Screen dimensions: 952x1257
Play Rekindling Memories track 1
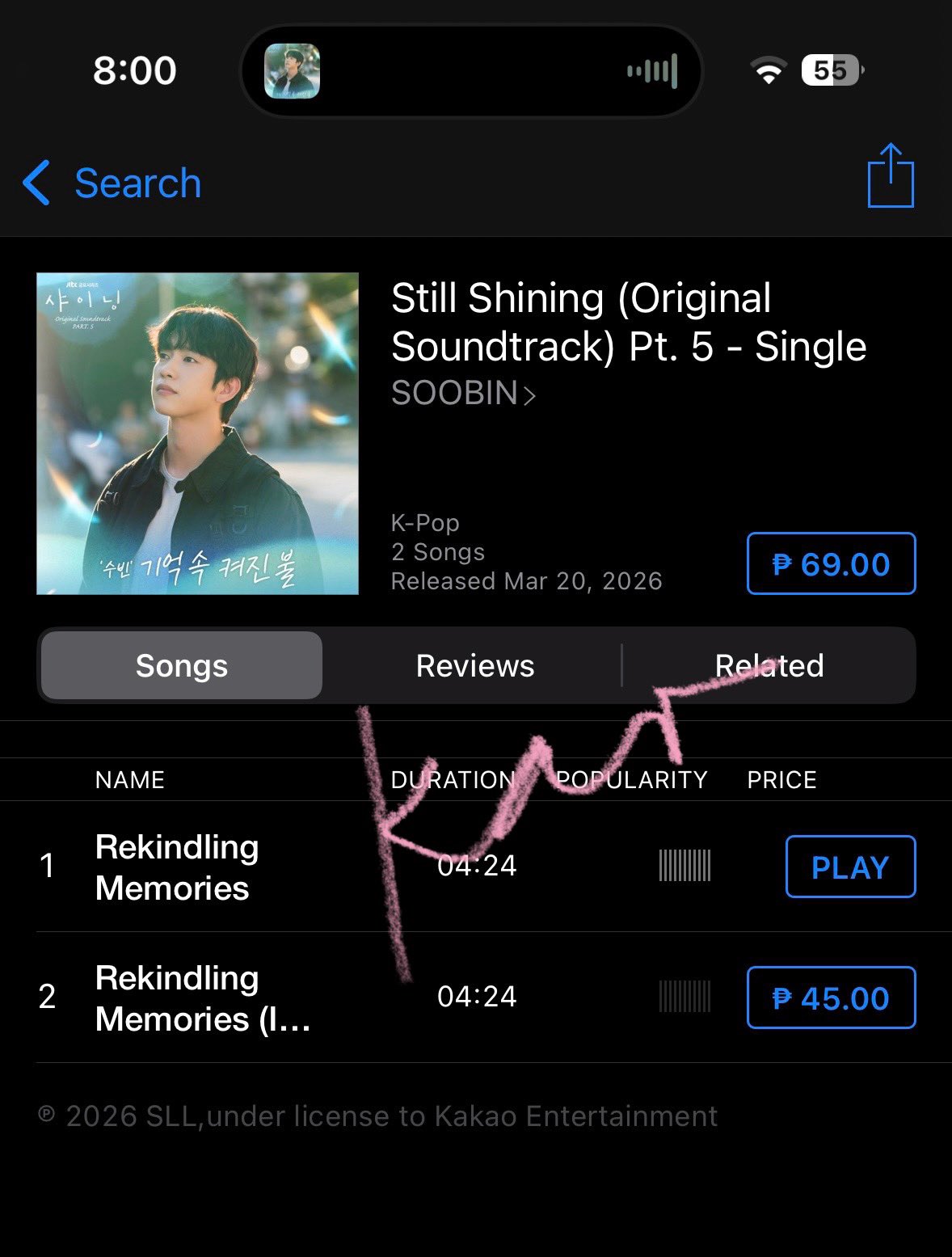pos(849,867)
